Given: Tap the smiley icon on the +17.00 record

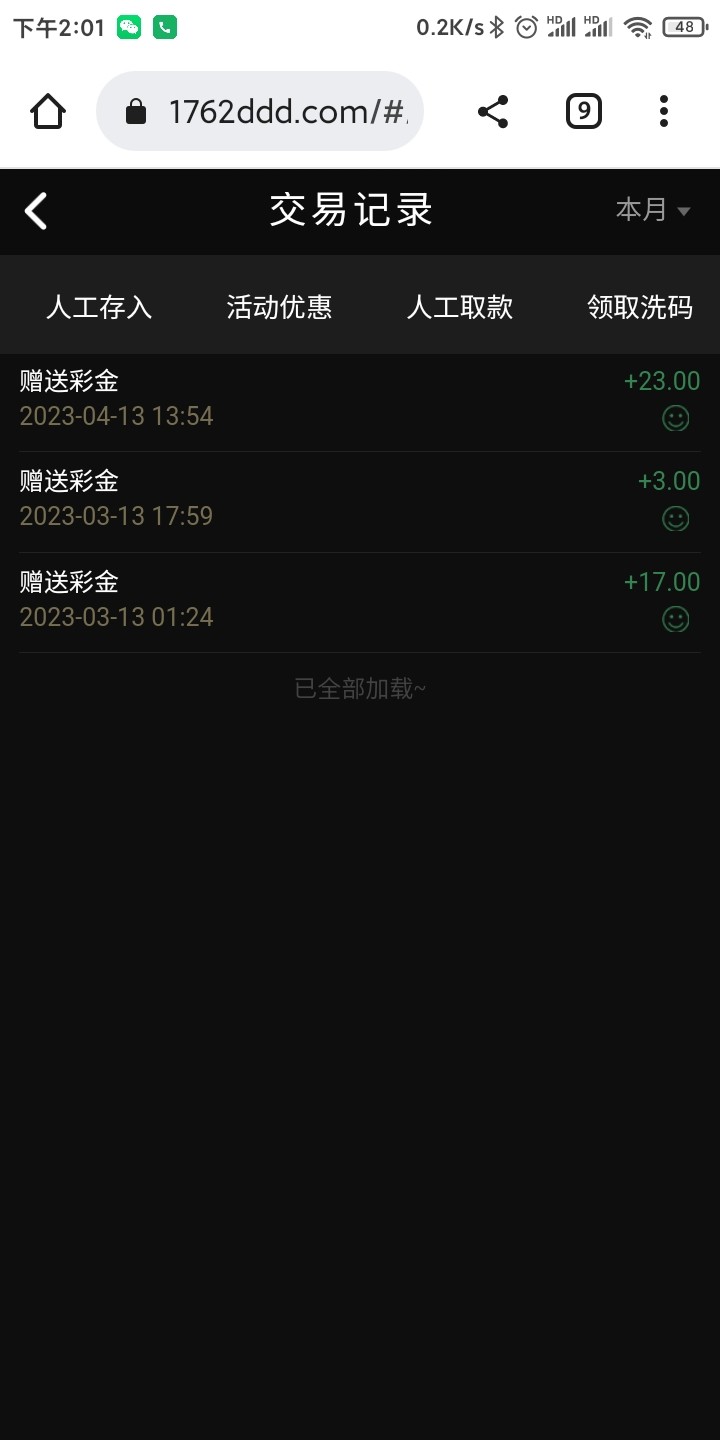Looking at the screenshot, I should coord(676,620).
